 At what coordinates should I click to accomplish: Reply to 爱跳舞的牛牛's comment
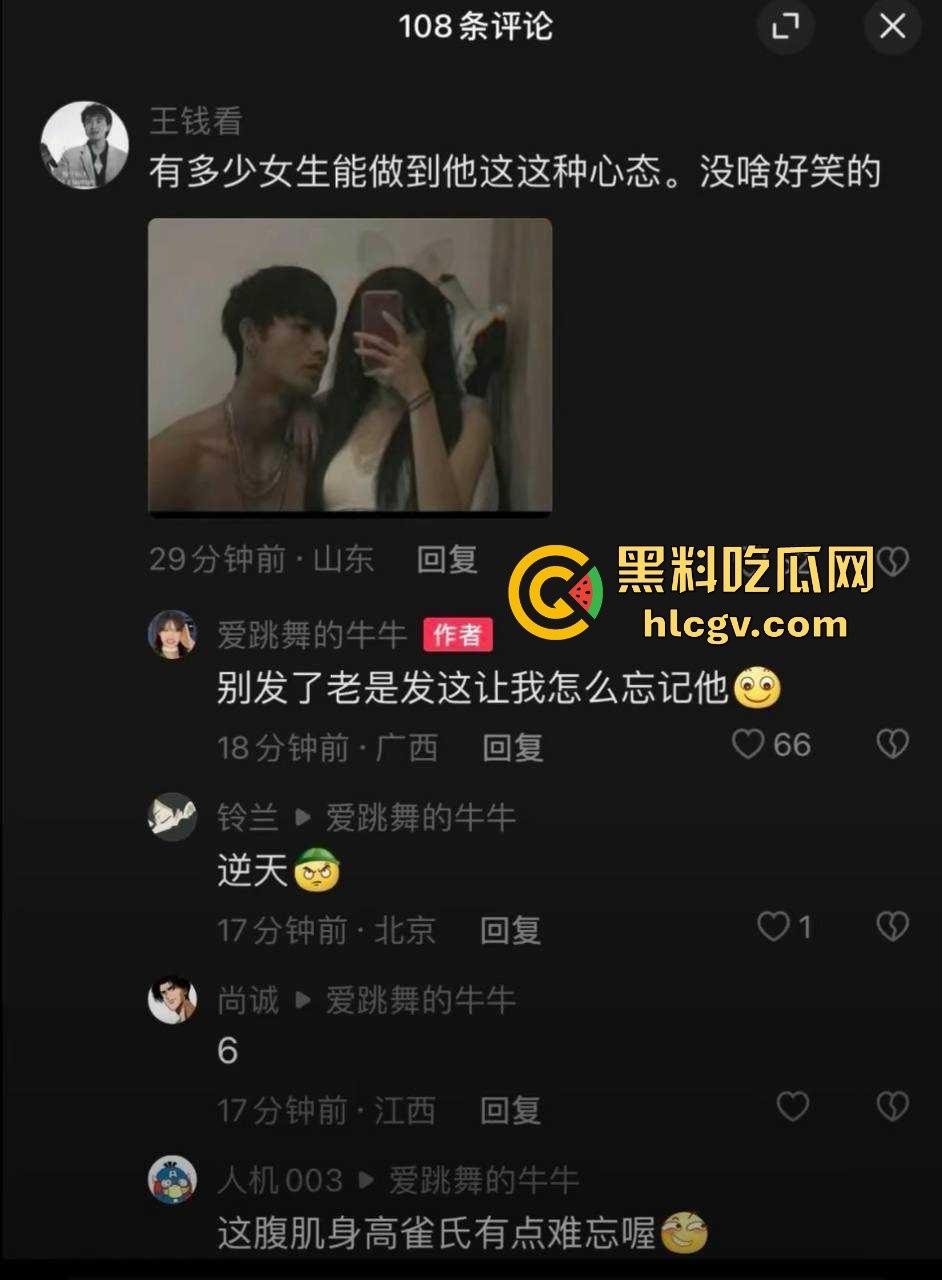[513, 747]
